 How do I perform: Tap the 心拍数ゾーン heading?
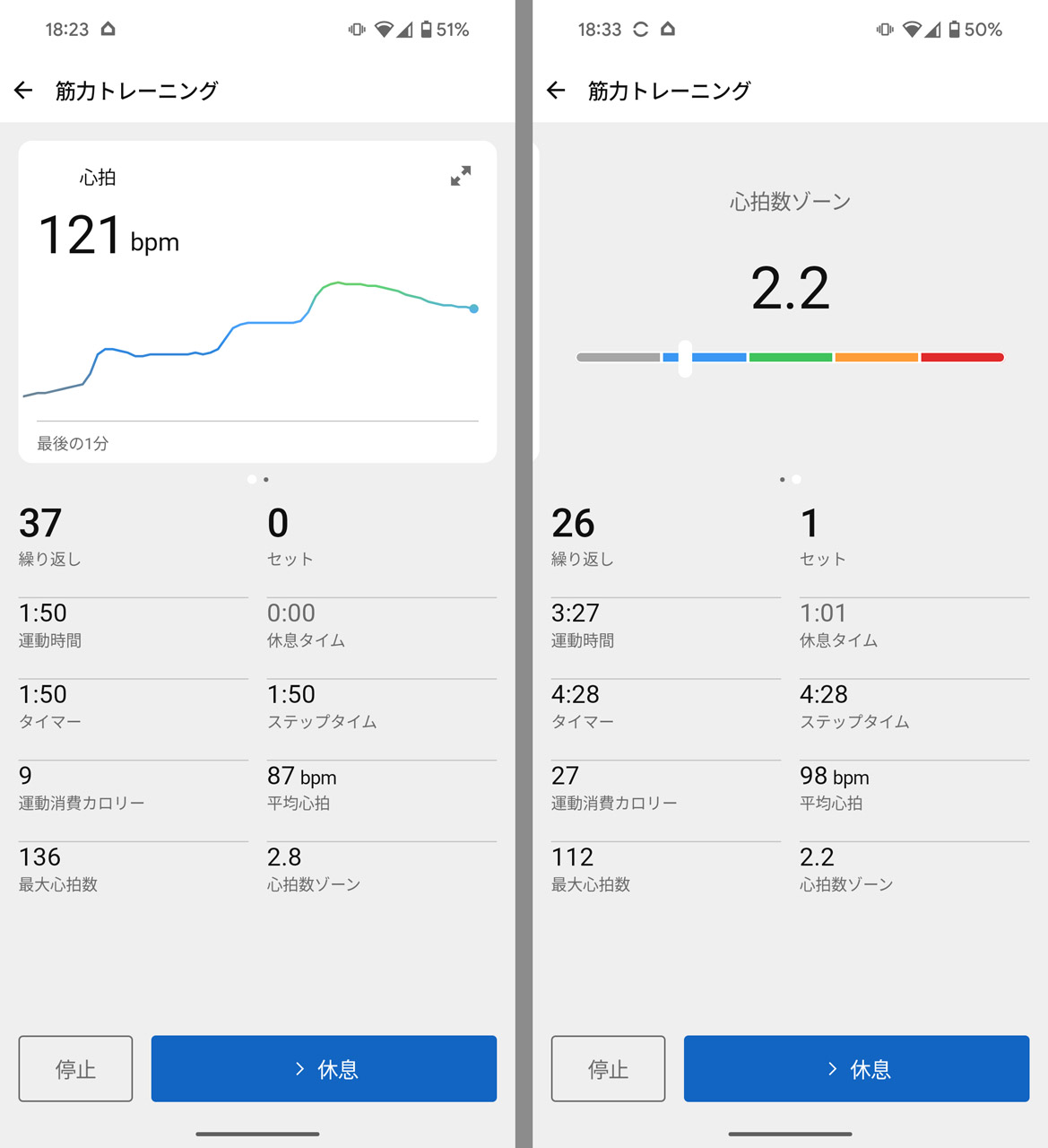pos(790,202)
